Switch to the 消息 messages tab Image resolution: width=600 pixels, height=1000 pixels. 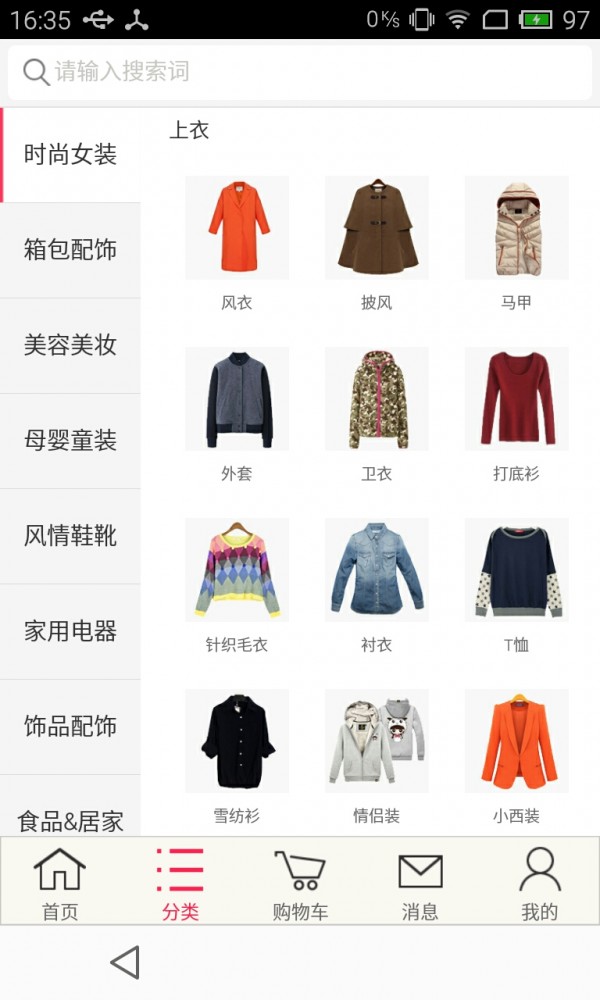coord(420,882)
